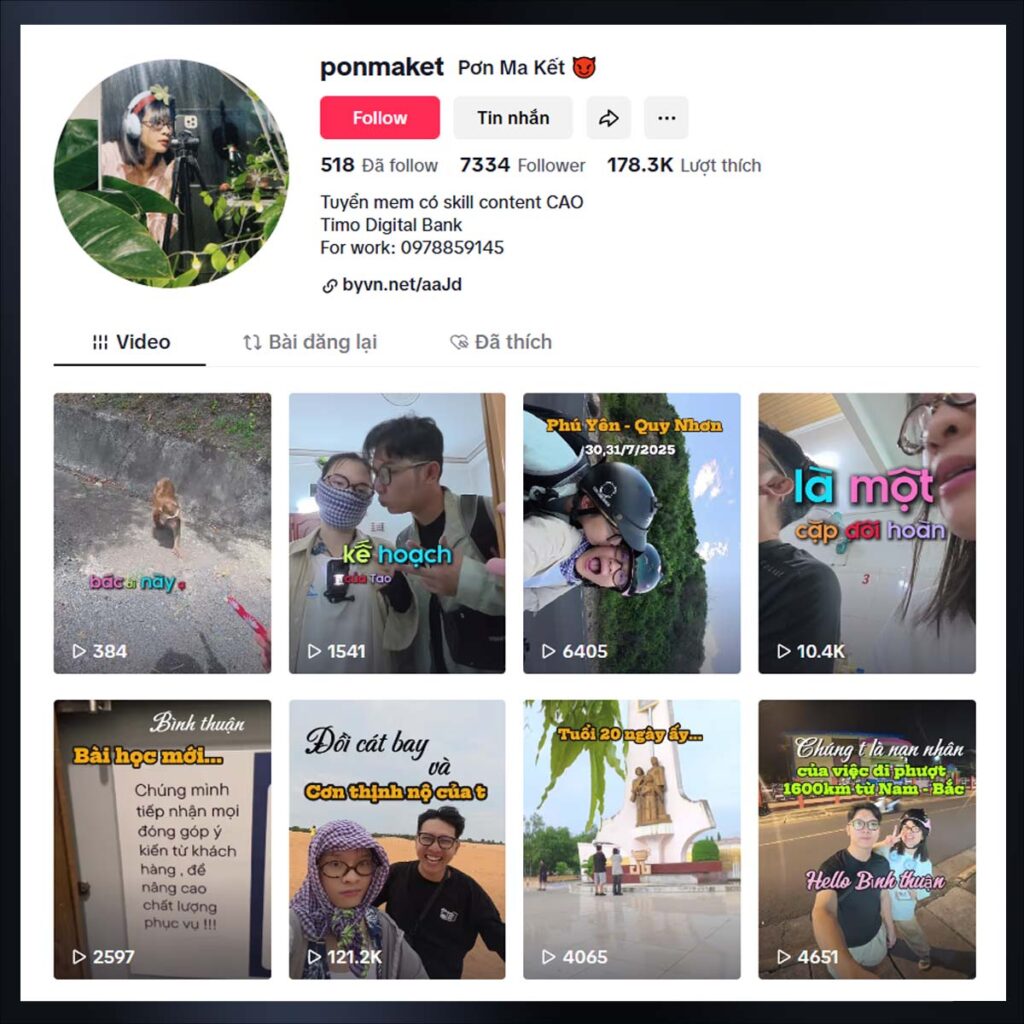This screenshot has height=1024, width=1024.
Task: Play the Tuổi 20 ngày ấy video
Action: pyautogui.click(x=631, y=838)
